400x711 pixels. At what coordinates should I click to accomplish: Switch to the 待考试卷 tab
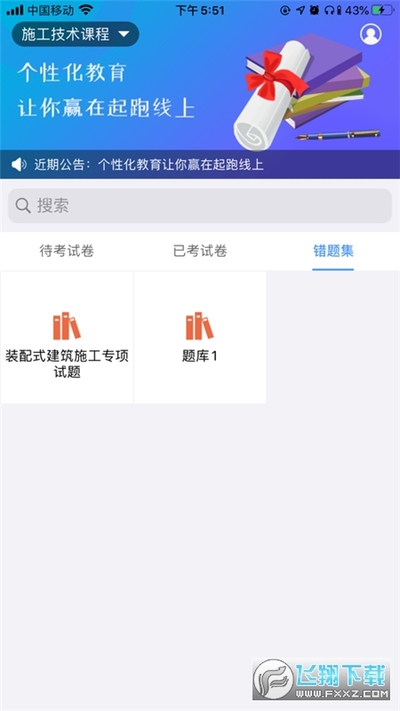coord(67,251)
